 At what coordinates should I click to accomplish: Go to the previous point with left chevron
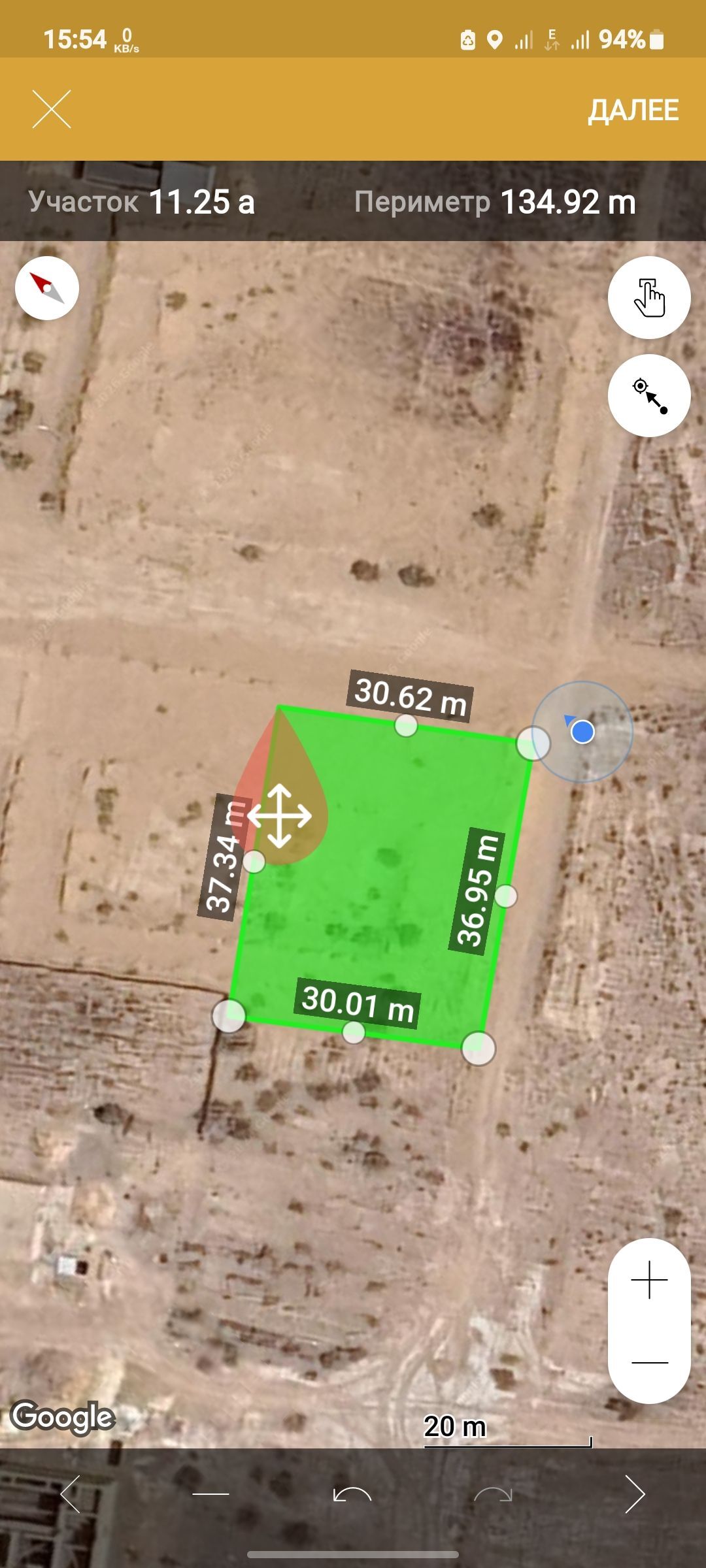71,1494
